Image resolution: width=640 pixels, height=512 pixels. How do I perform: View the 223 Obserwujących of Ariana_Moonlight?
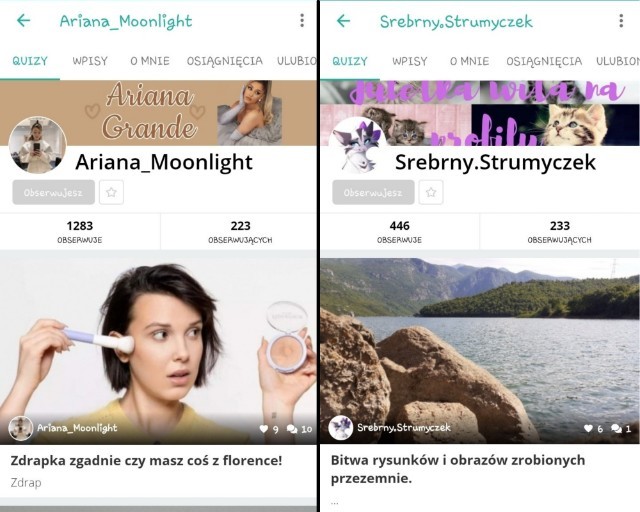click(x=240, y=232)
